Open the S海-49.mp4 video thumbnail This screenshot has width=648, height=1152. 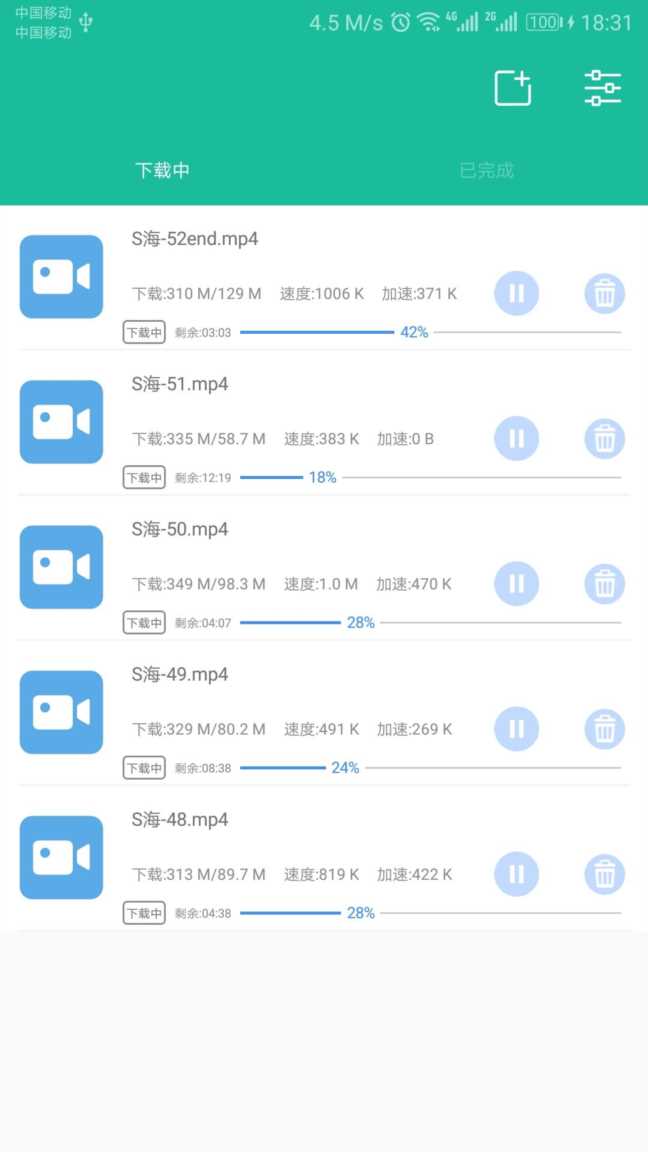pos(61,712)
